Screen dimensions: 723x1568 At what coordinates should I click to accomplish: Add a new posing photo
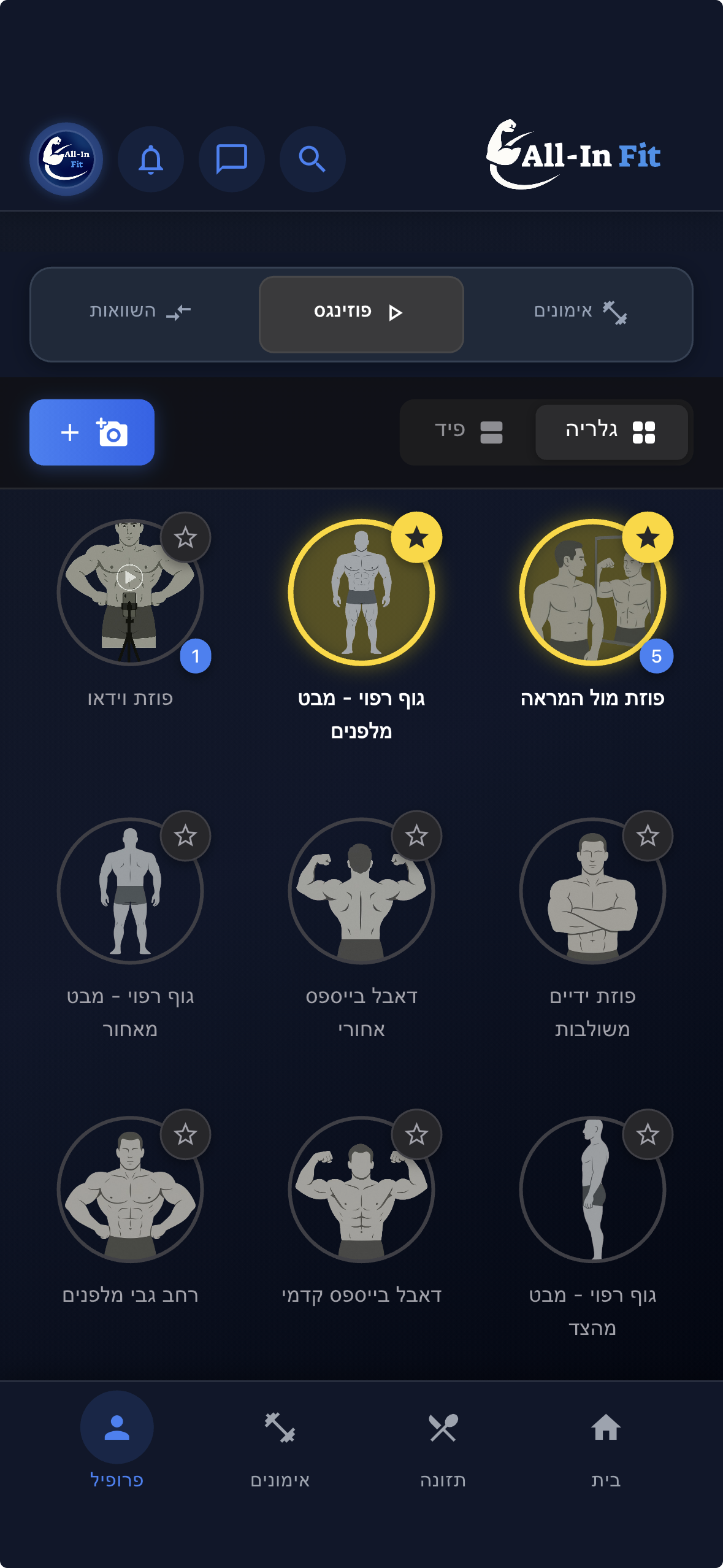[x=92, y=432]
